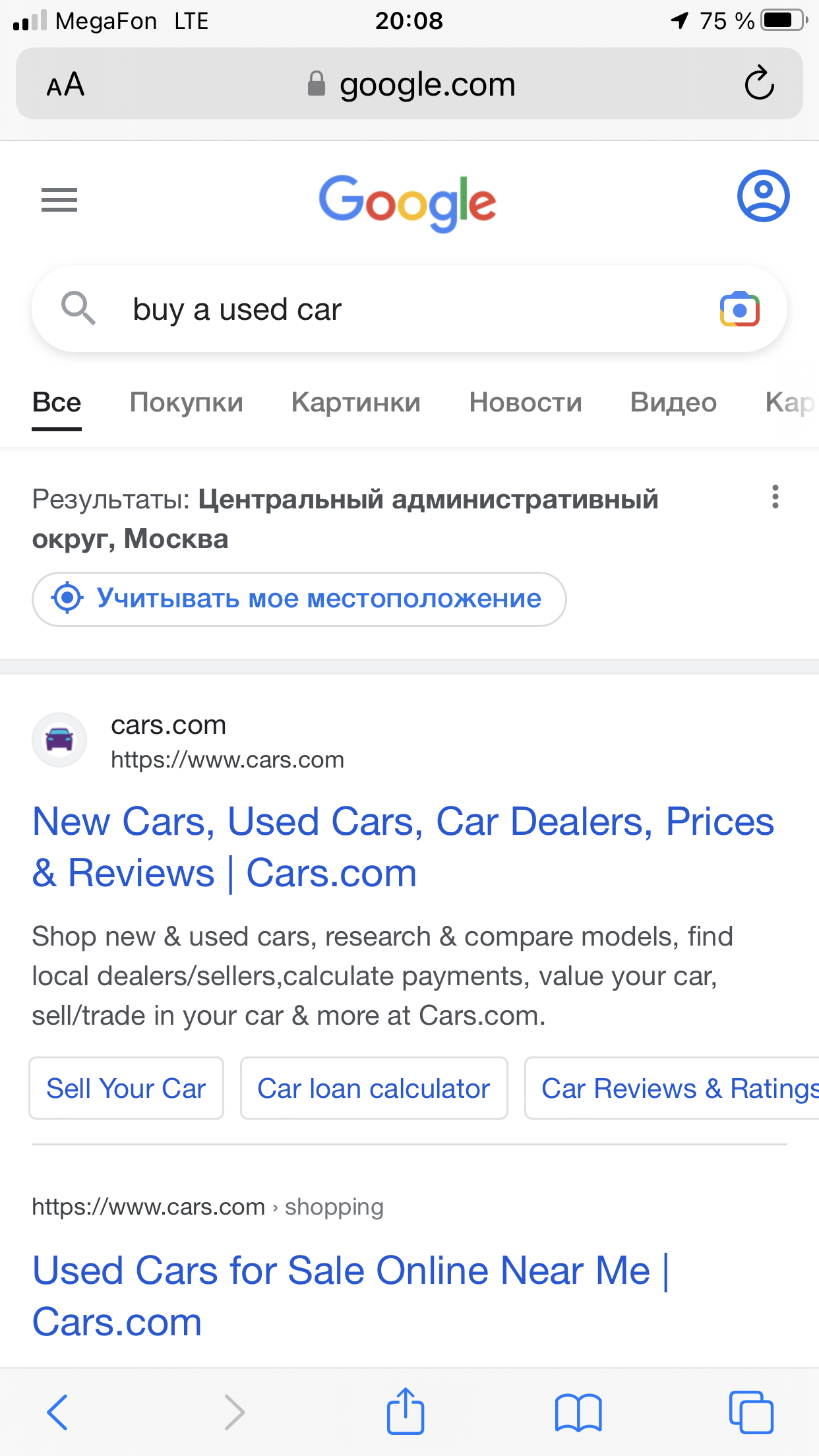Screen dimensions: 819x1456
Task: Tap the search box with 'buy a used car'
Action: (409, 309)
